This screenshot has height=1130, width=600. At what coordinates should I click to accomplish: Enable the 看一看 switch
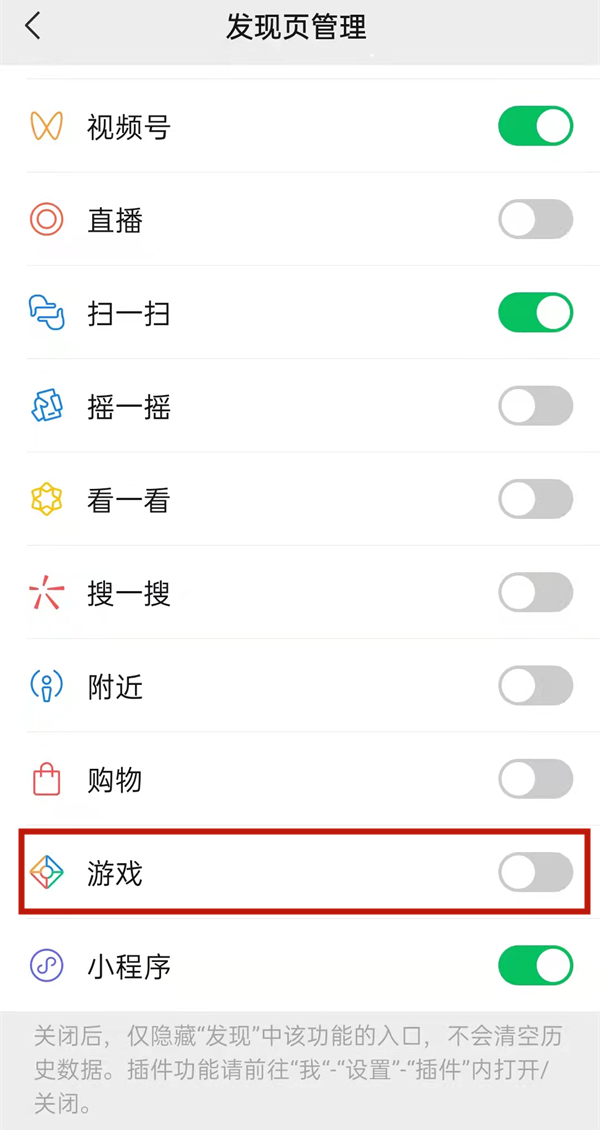[535, 500]
